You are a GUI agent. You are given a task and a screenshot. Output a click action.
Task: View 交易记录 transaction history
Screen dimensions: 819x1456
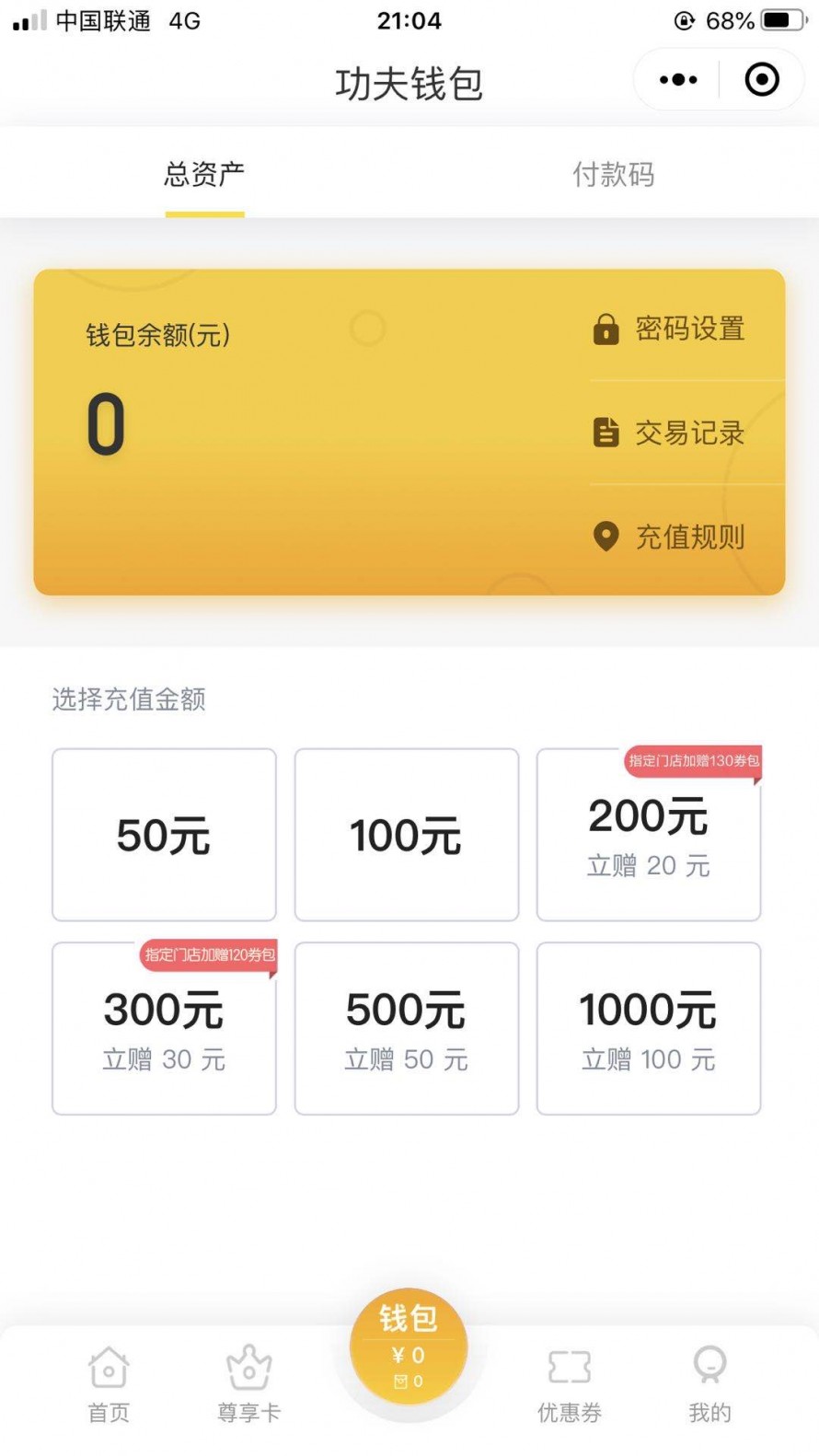pos(670,433)
